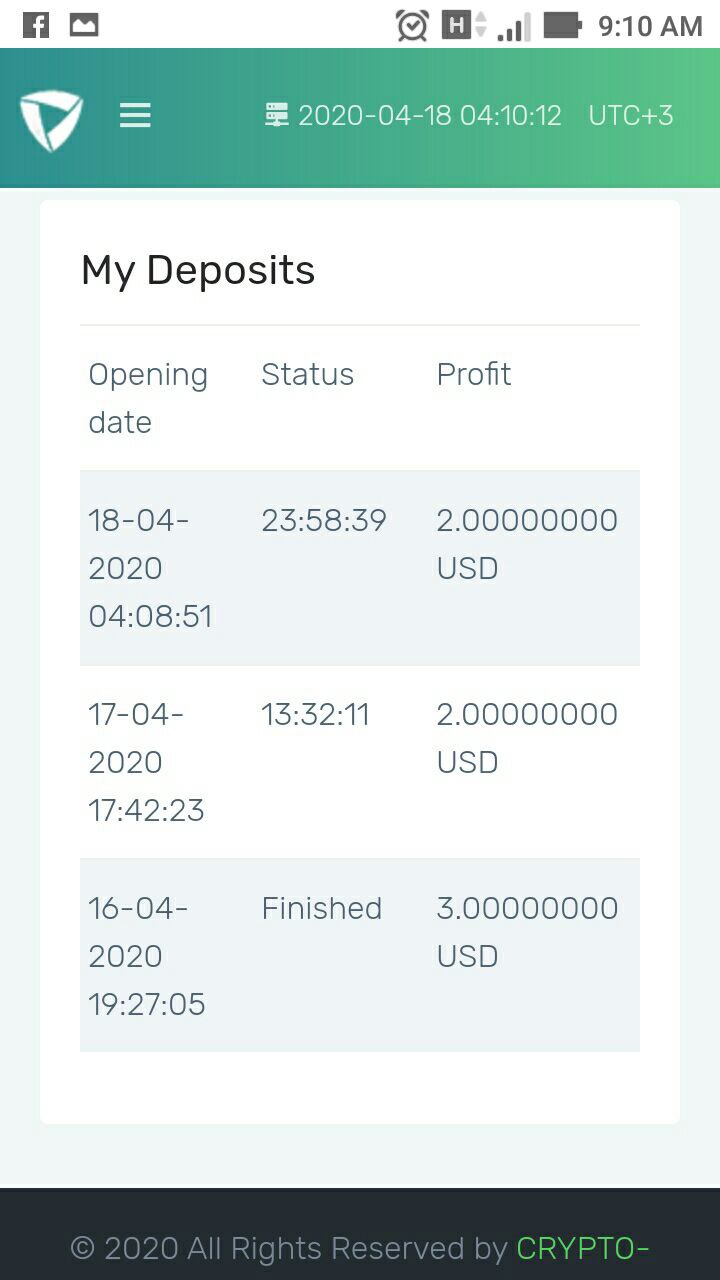Tap the site logo in header

pos(51,120)
